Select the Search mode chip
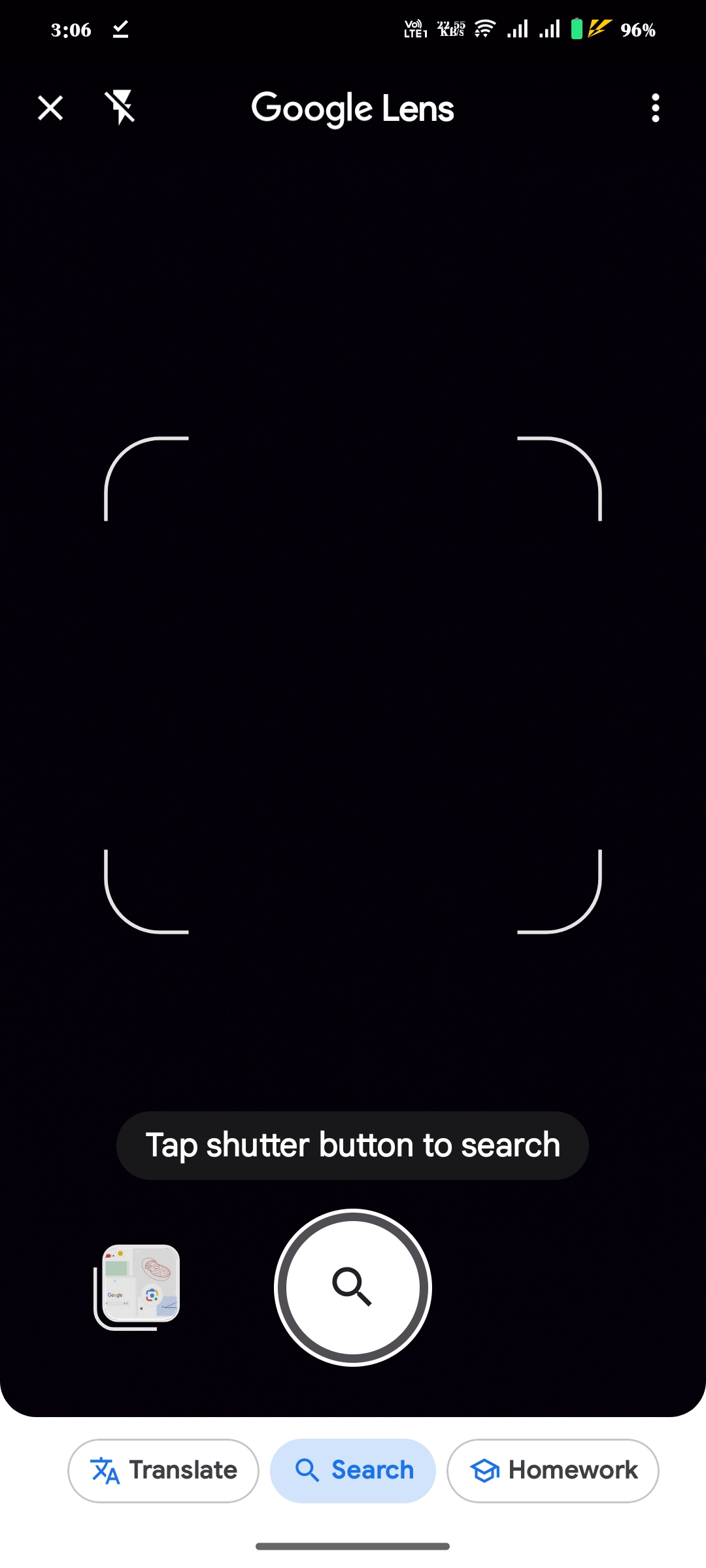Screen dimensions: 706x1568 coord(353,1471)
